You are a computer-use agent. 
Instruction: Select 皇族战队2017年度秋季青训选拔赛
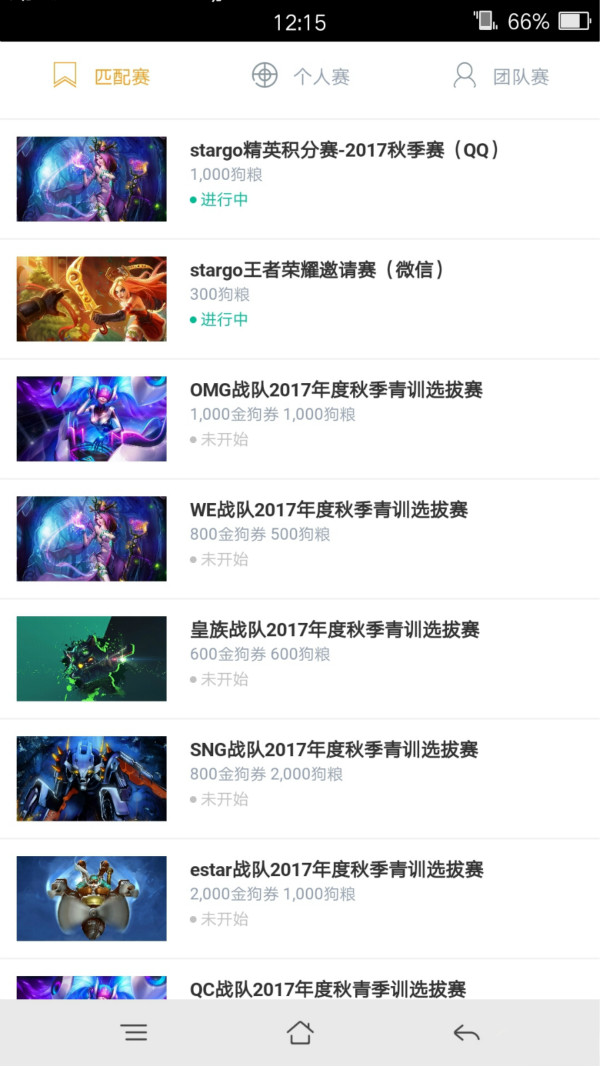tap(335, 630)
